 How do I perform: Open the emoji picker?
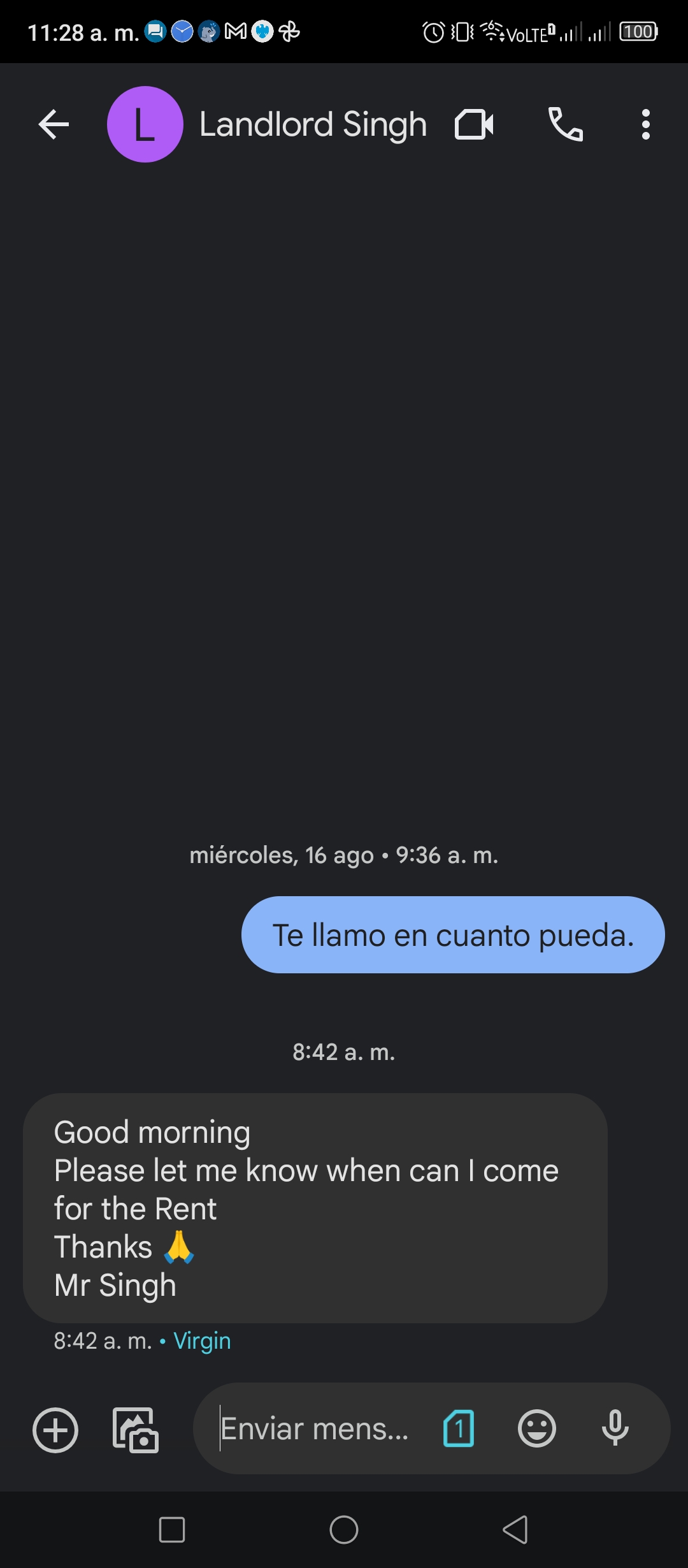point(537,1428)
